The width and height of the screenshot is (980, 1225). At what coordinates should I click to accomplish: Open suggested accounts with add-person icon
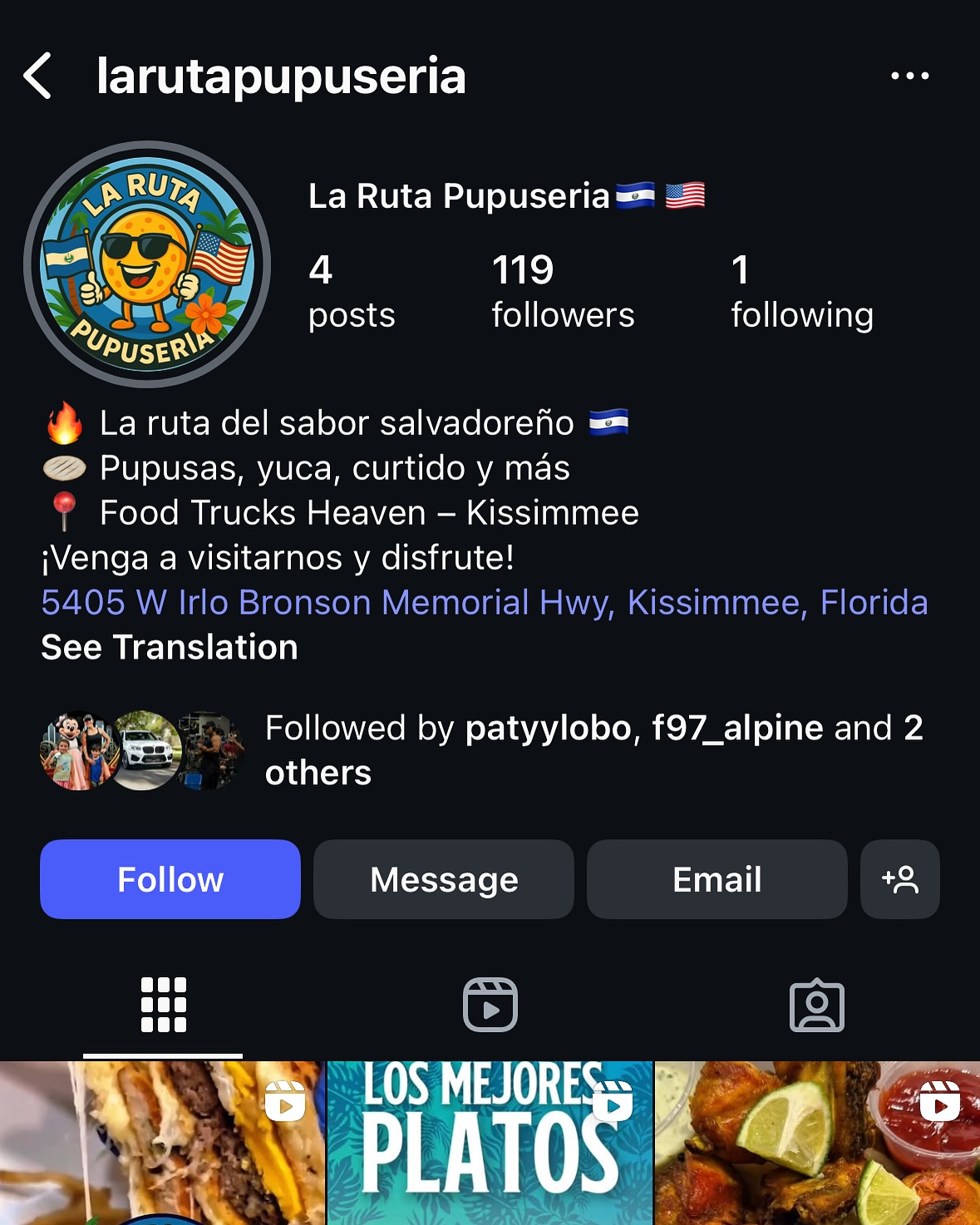pyautogui.click(x=899, y=879)
